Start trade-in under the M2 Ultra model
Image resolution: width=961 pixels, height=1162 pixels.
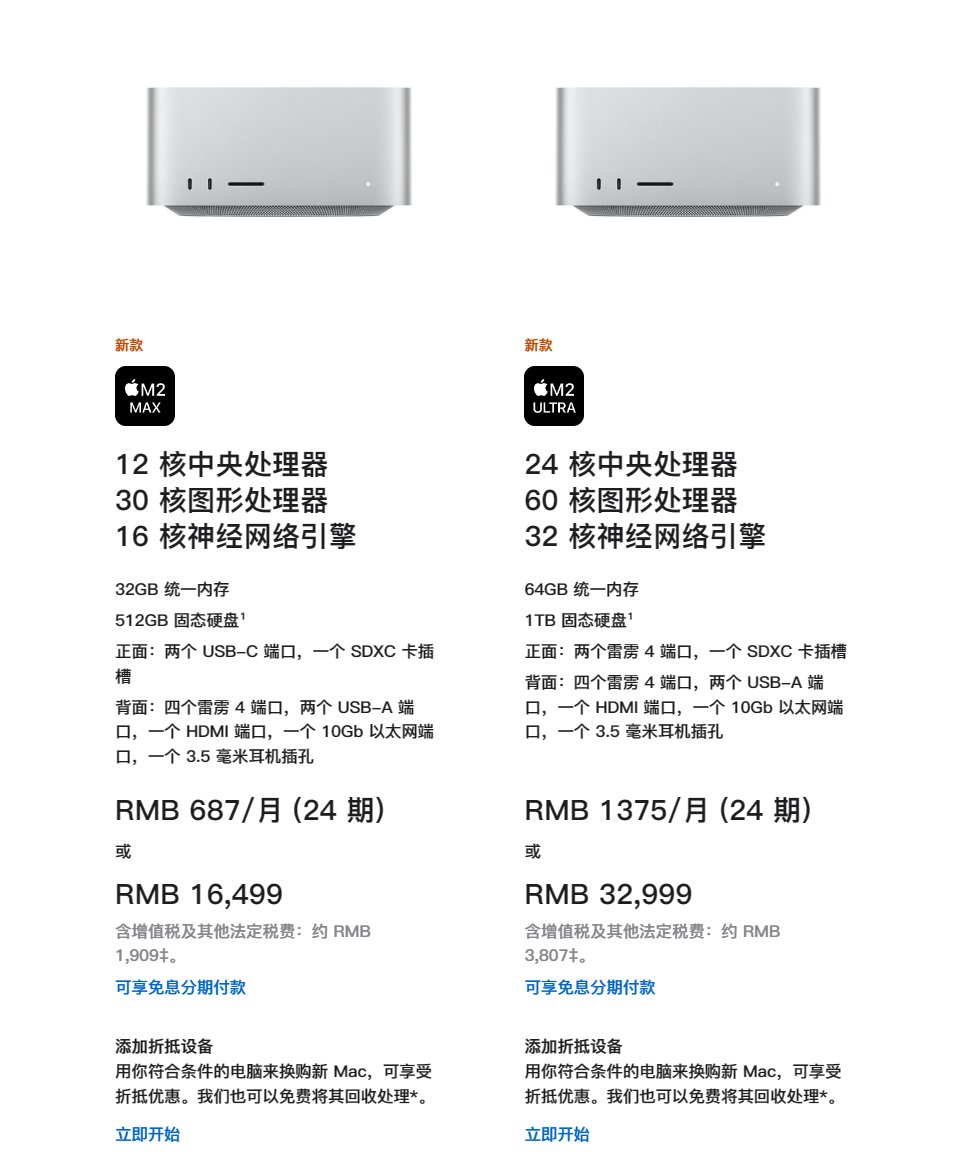coord(556,1134)
